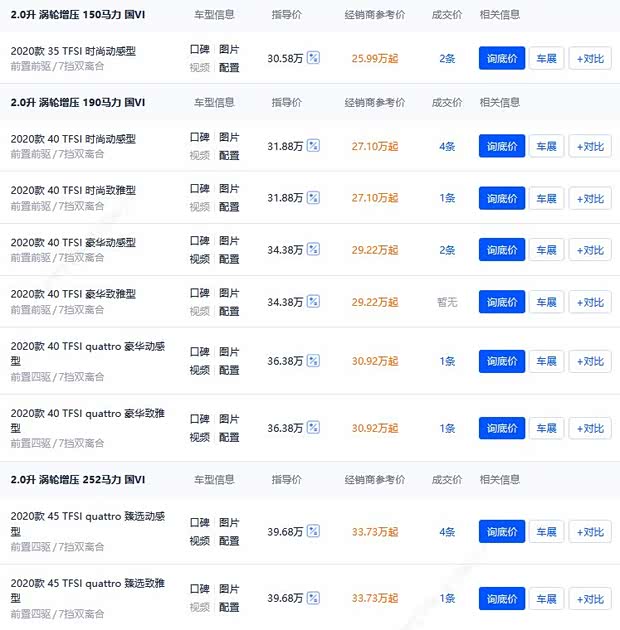620x630 pixels.
Task: Open 配置 for 40 TFSI 豪华致雅型
Action: [229, 311]
